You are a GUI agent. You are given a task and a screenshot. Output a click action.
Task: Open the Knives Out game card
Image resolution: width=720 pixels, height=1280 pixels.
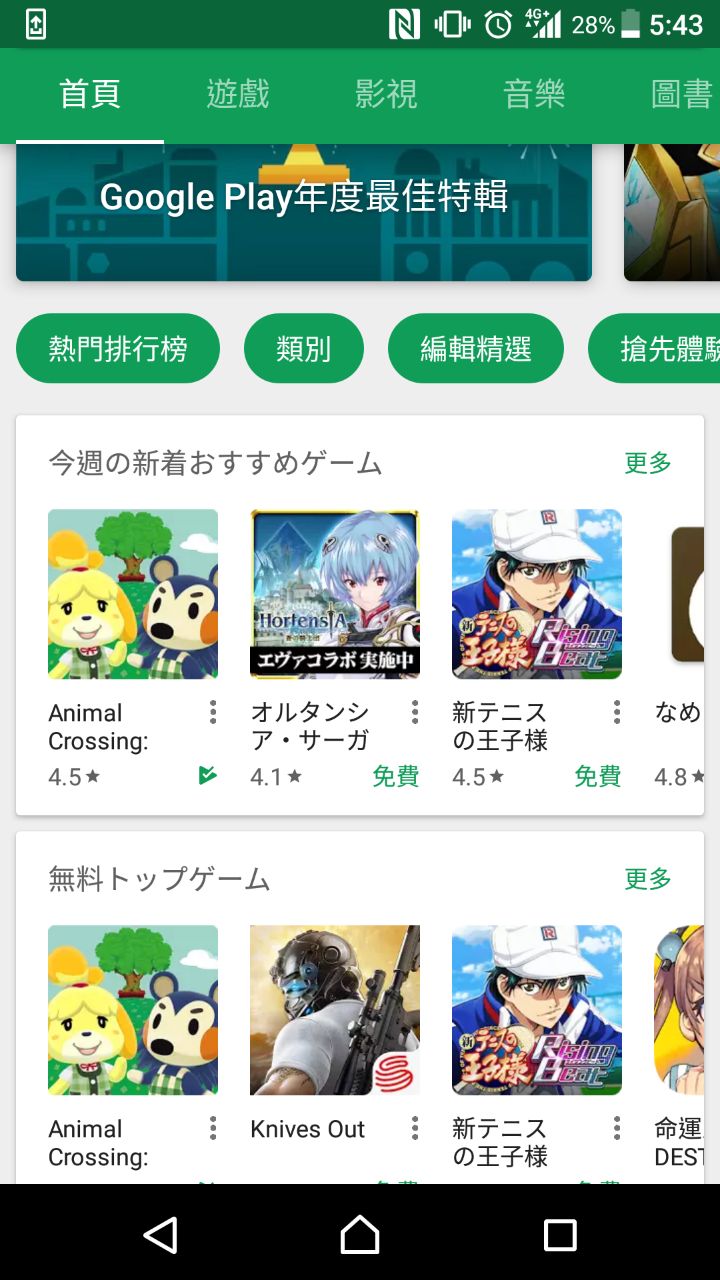click(x=335, y=1010)
